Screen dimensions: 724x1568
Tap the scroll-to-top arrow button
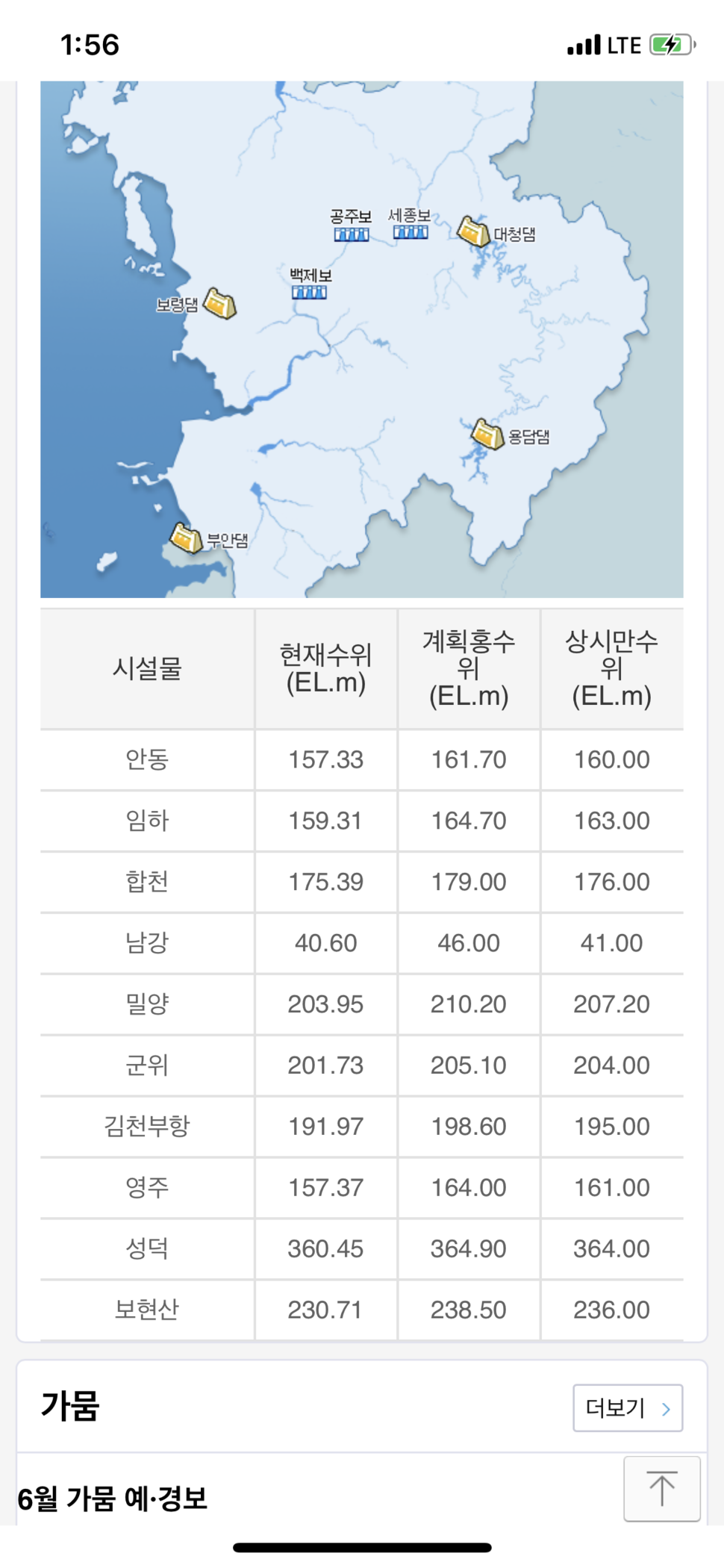pos(661,1488)
